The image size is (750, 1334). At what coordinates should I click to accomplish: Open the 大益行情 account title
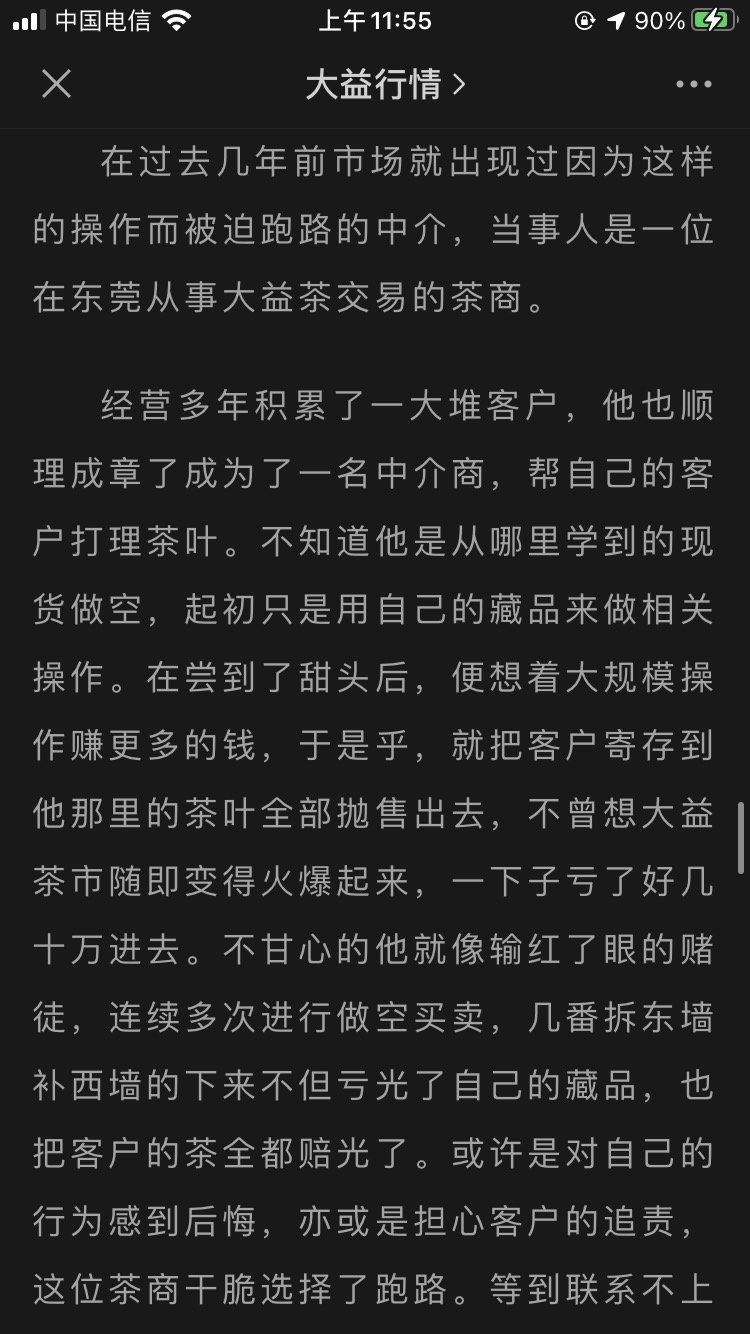[x=385, y=85]
